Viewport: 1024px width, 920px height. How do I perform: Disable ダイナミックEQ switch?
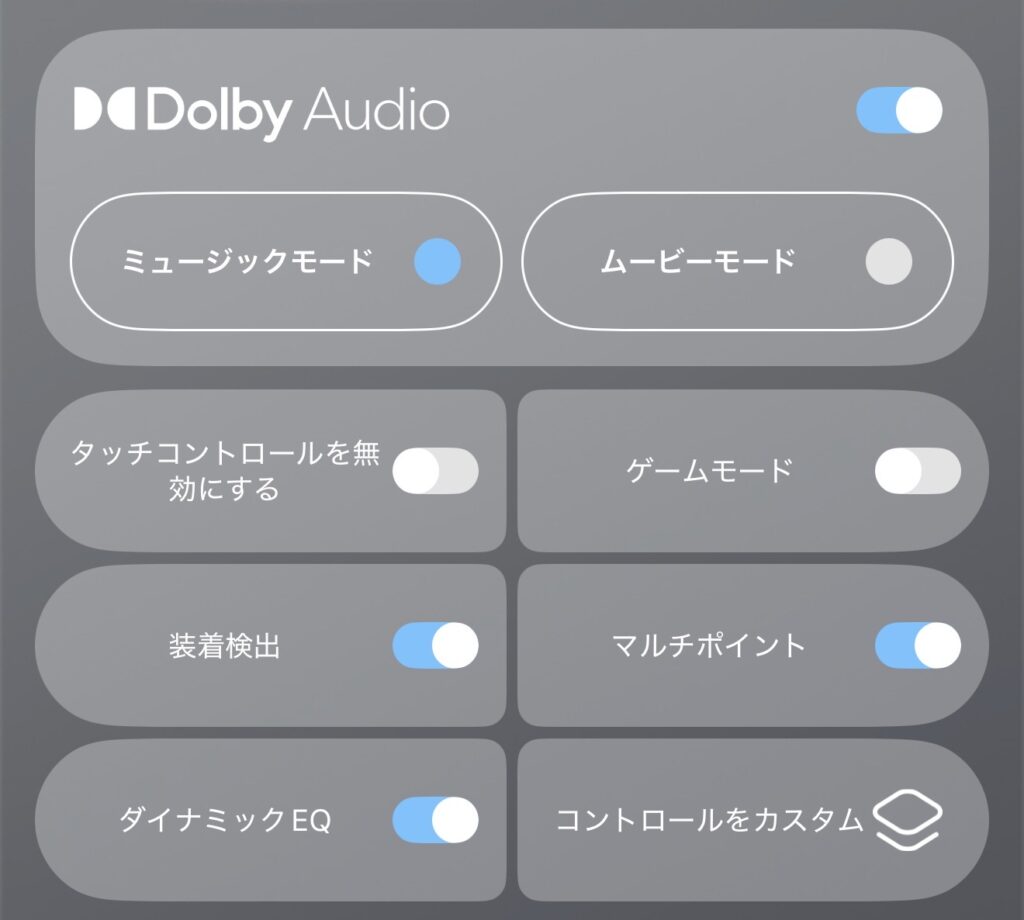click(435, 821)
